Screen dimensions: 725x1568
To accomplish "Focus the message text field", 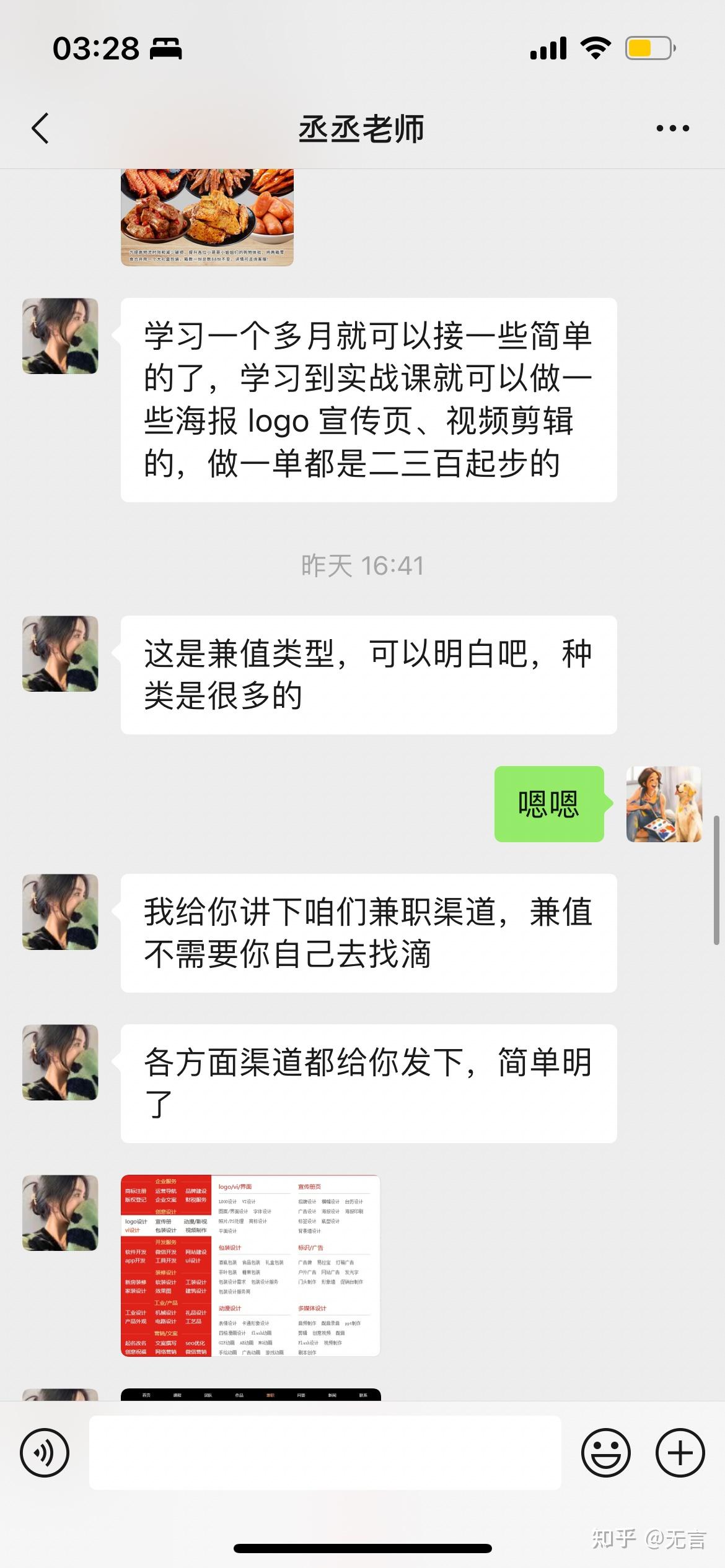I will tap(325, 1453).
